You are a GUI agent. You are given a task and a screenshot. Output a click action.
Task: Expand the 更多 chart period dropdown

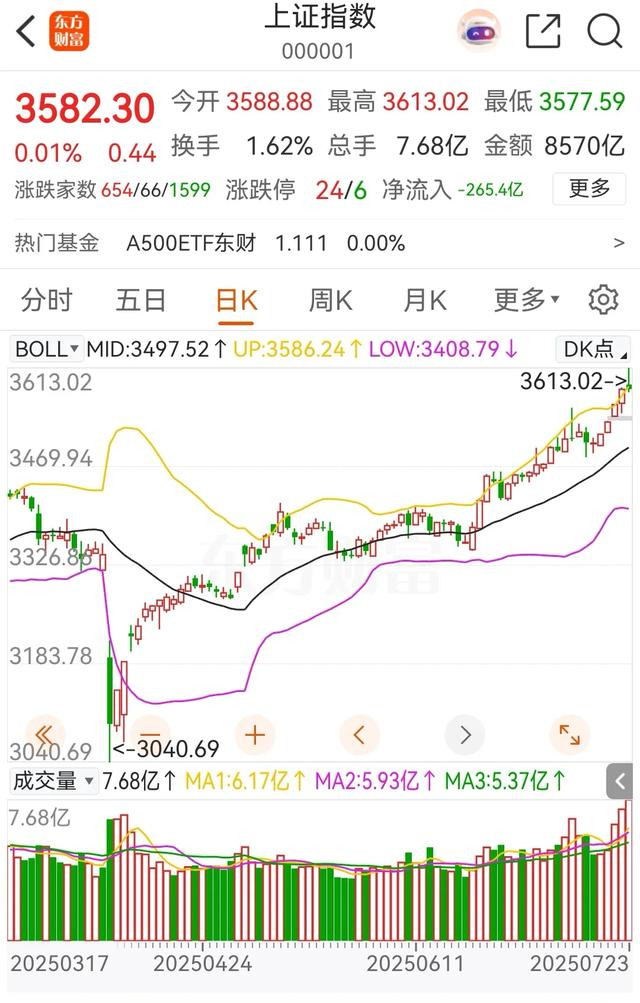[526, 299]
